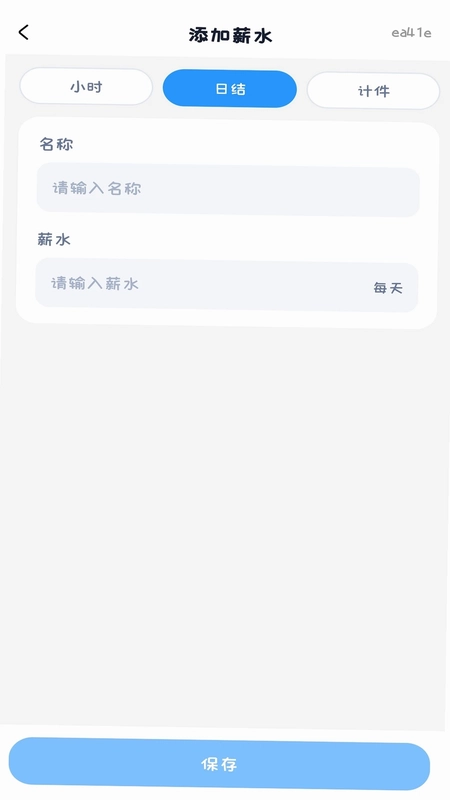Image resolution: width=450 pixels, height=800 pixels.
Task: Go back using the top-left arrow
Action: 23,33
